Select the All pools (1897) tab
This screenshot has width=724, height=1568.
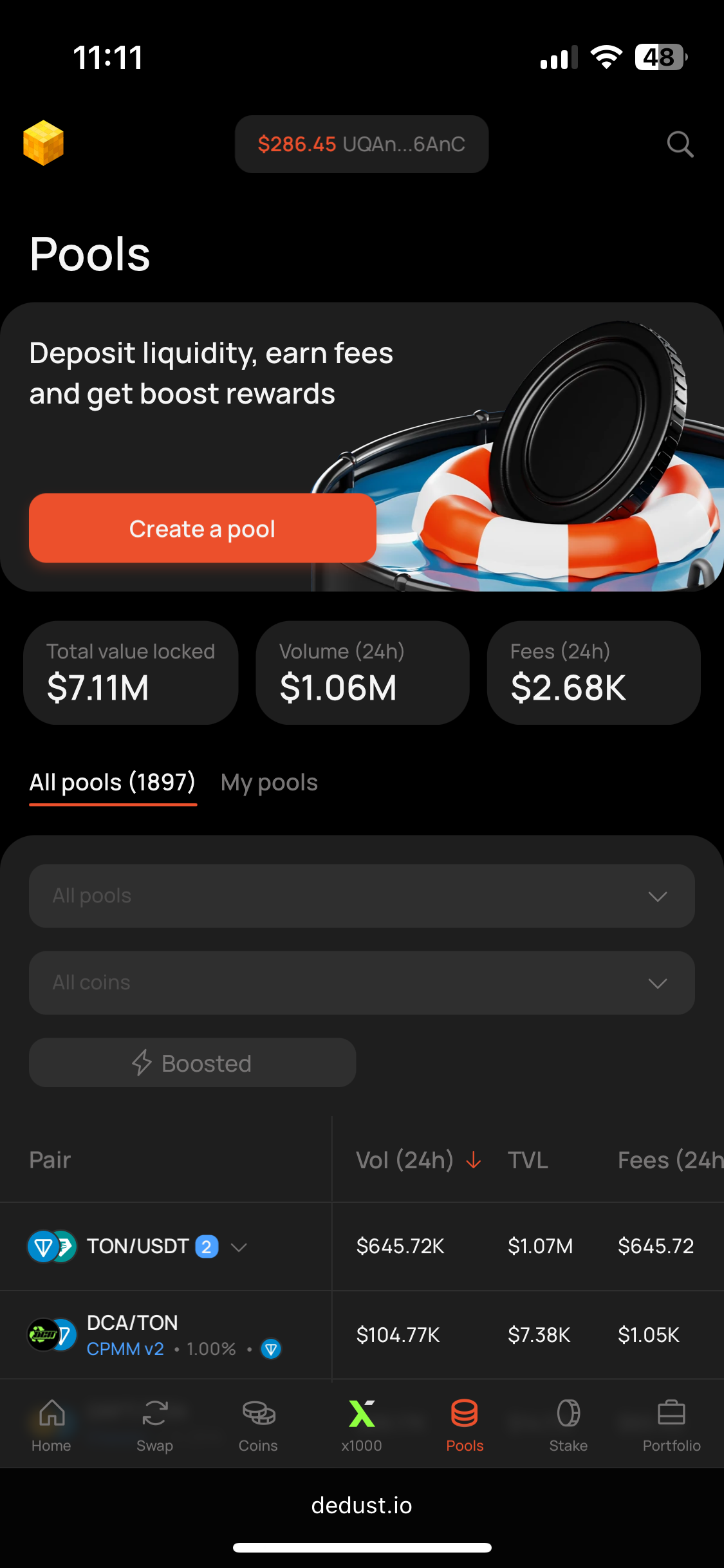[113, 783]
